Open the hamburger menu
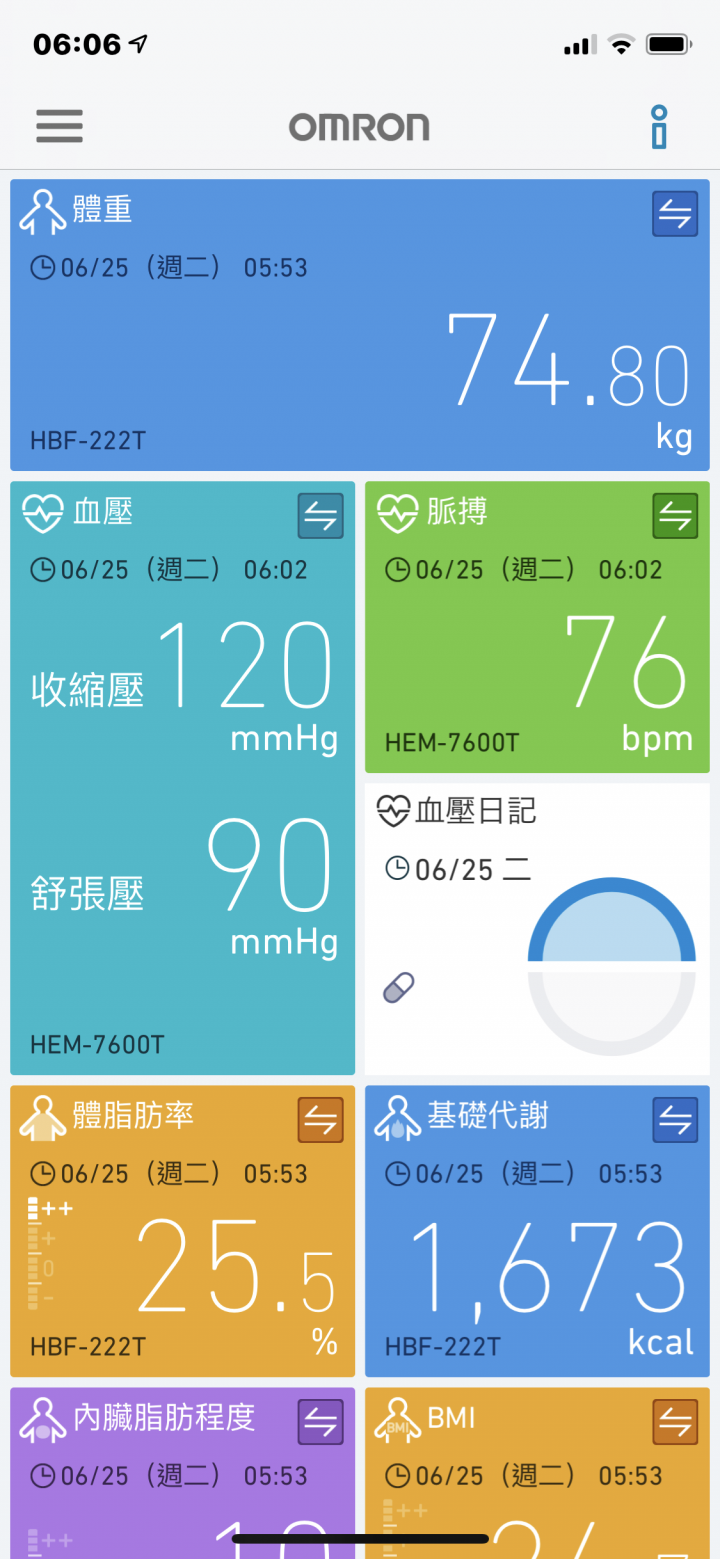 [x=59, y=126]
